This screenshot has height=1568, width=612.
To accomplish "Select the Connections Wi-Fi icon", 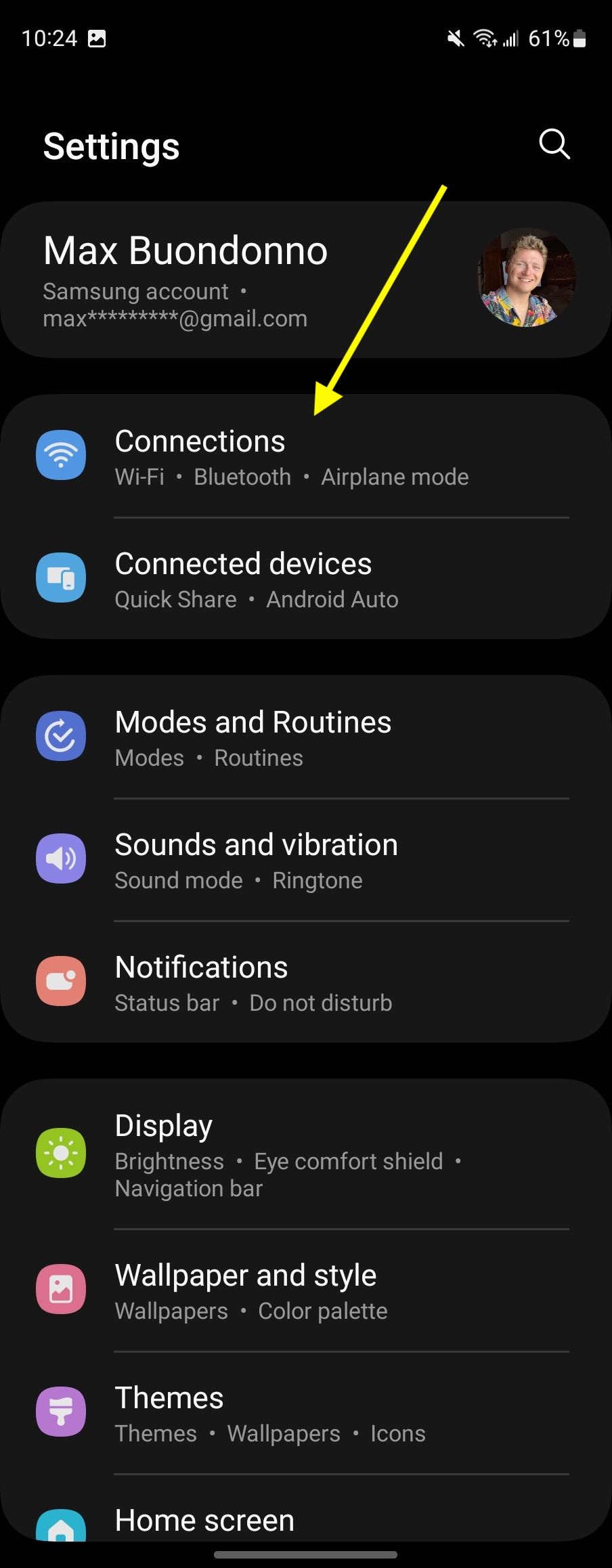I will 61,455.
